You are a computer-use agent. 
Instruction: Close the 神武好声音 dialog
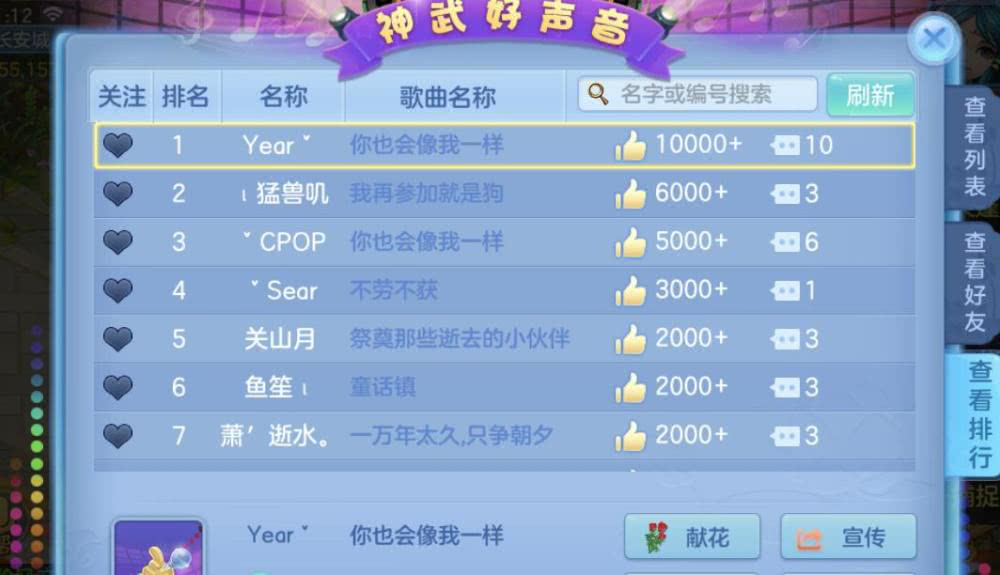coord(933,40)
